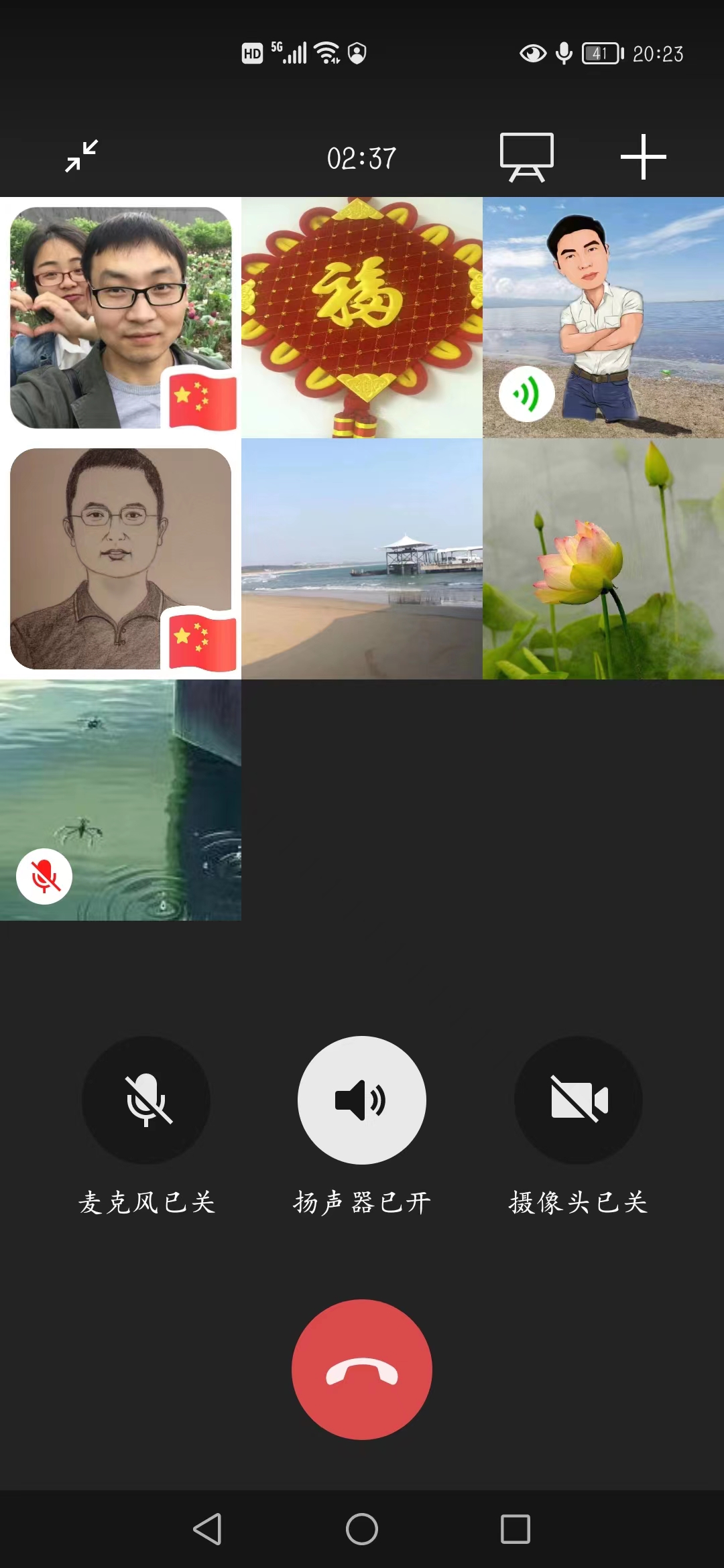Go back using the system back button
Viewport: 724px width, 1568px height.
pos(208,1529)
